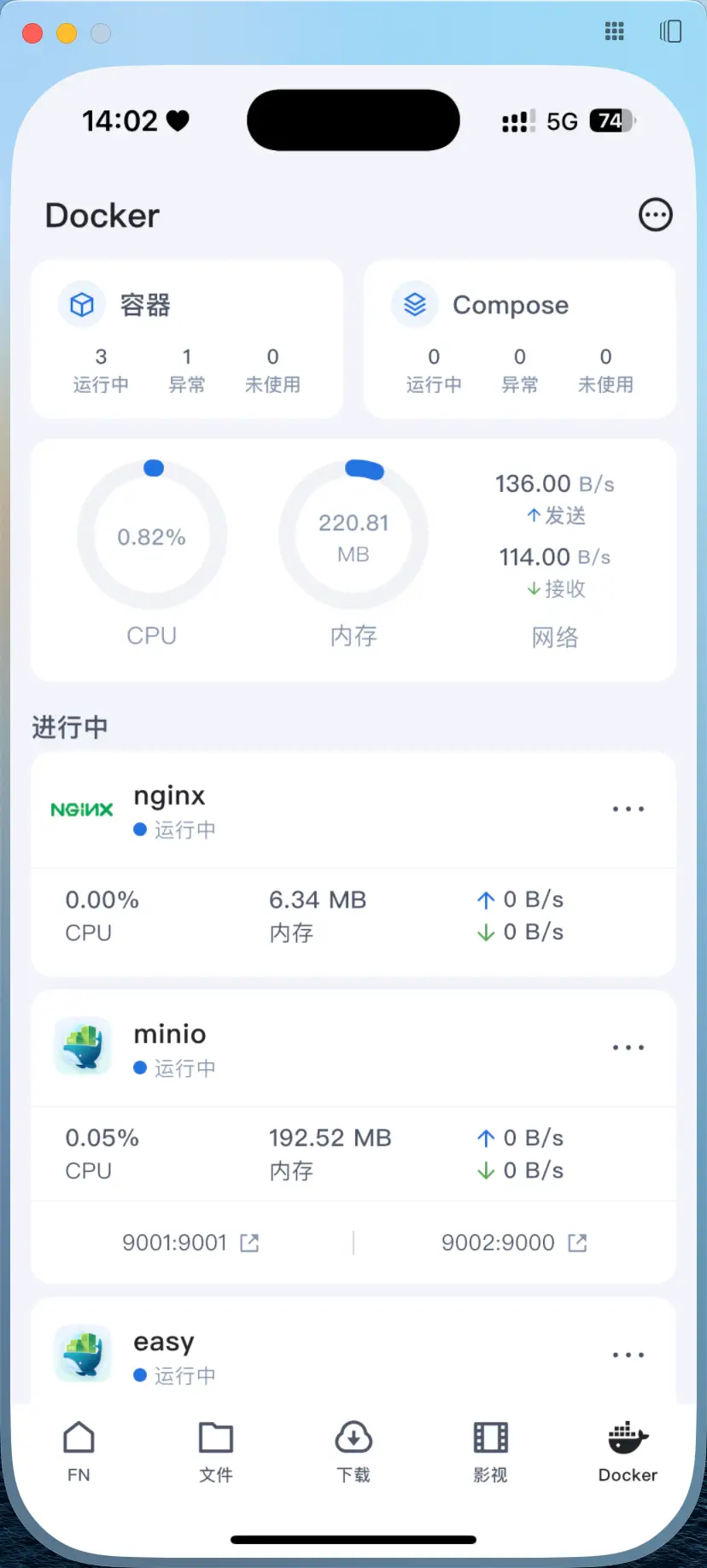Open the 容器 (Containers) panel icon
707x1568 pixels.
point(81,303)
